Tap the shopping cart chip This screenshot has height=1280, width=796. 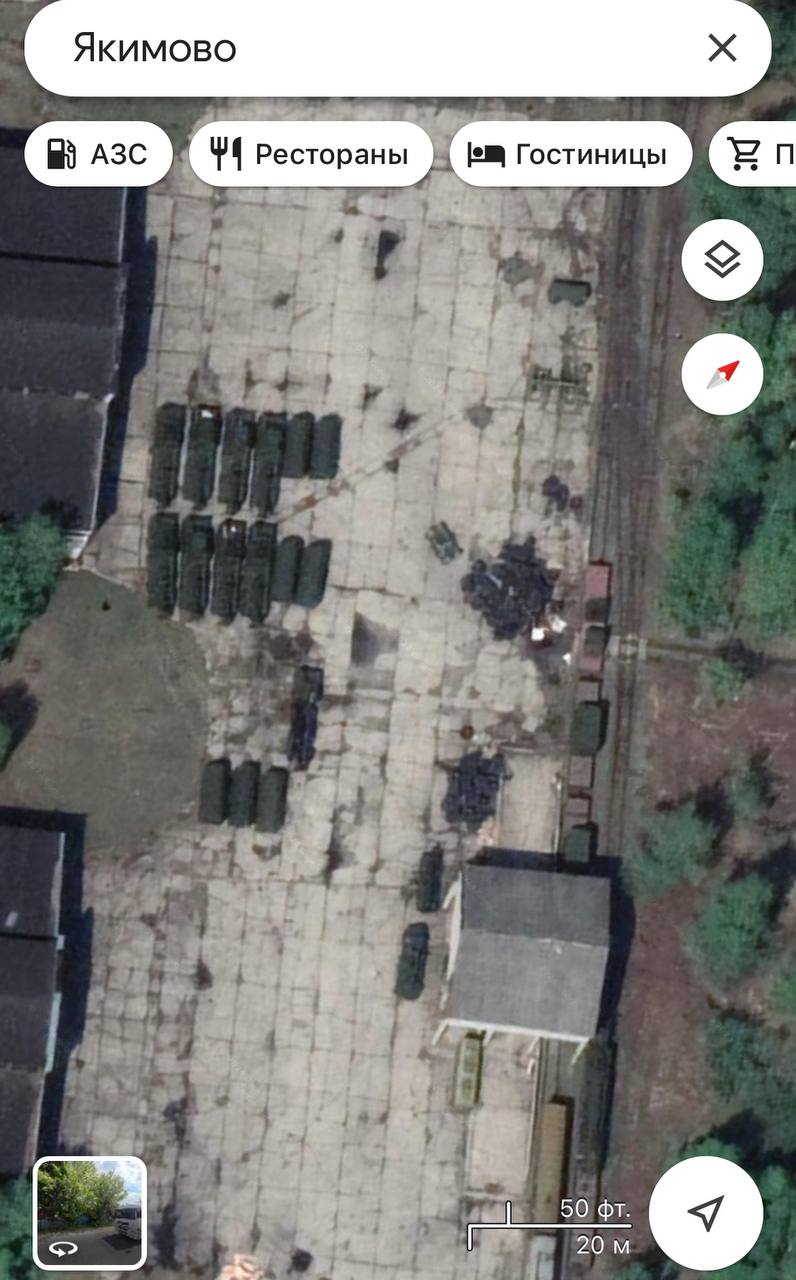(753, 154)
